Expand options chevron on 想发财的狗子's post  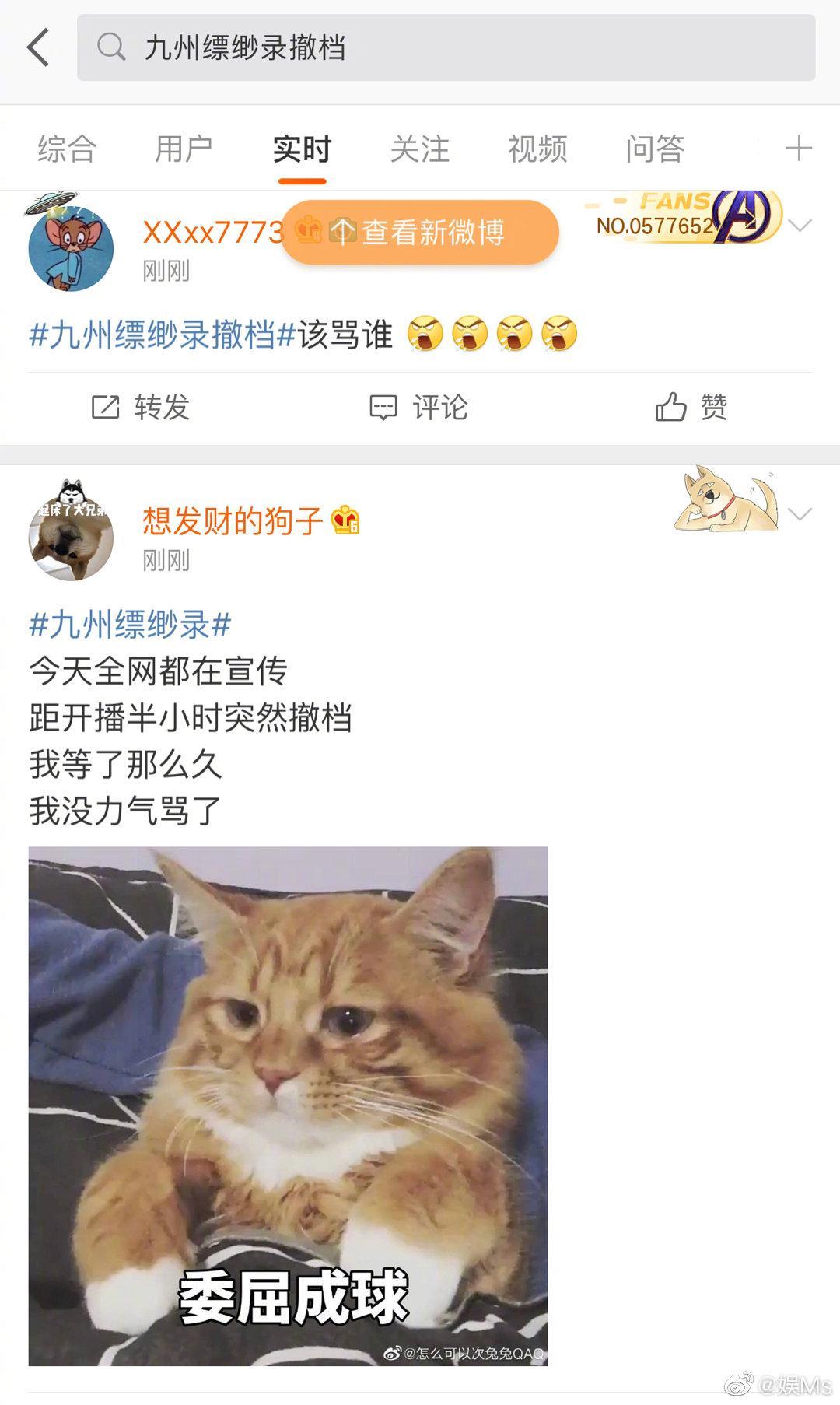coord(800,514)
